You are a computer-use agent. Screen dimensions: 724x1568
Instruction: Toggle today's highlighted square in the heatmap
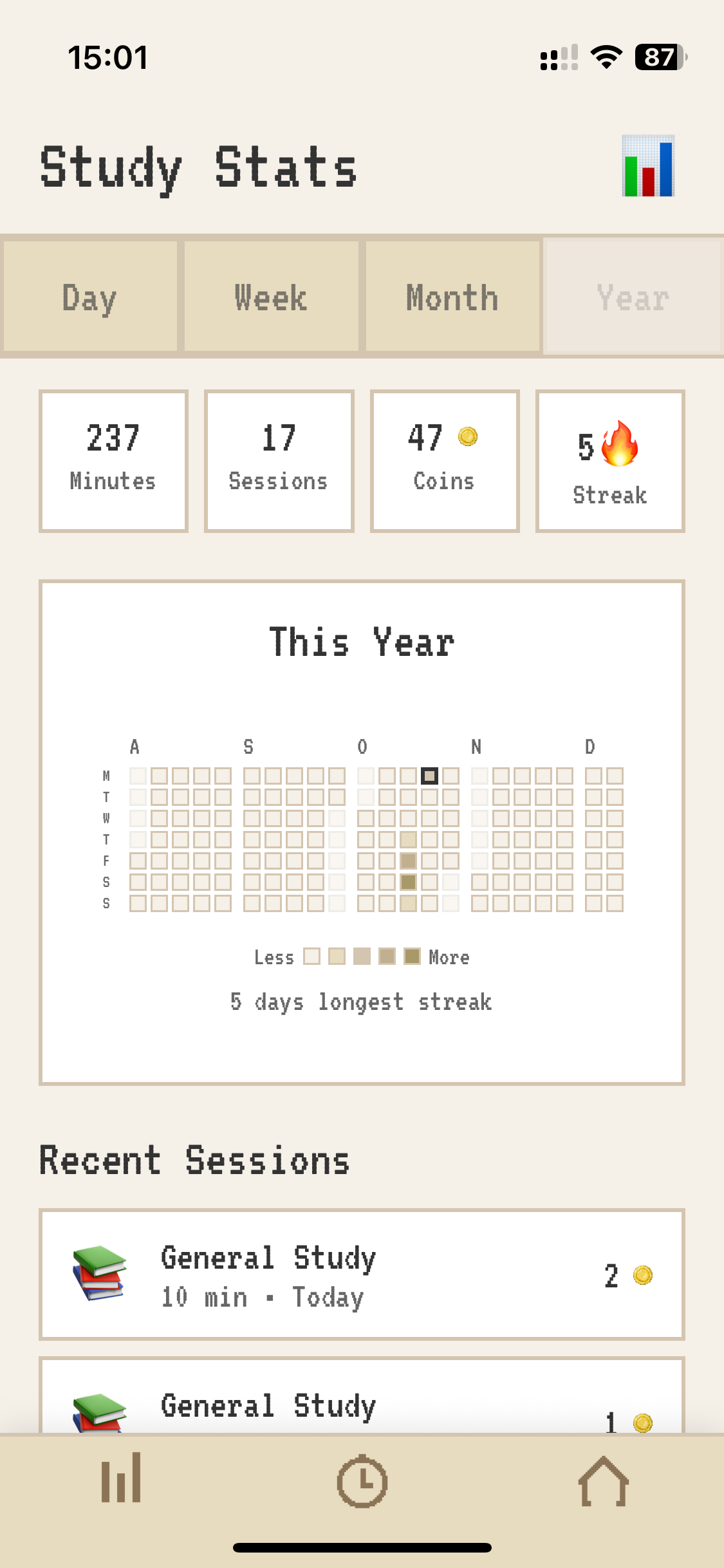coord(430,776)
